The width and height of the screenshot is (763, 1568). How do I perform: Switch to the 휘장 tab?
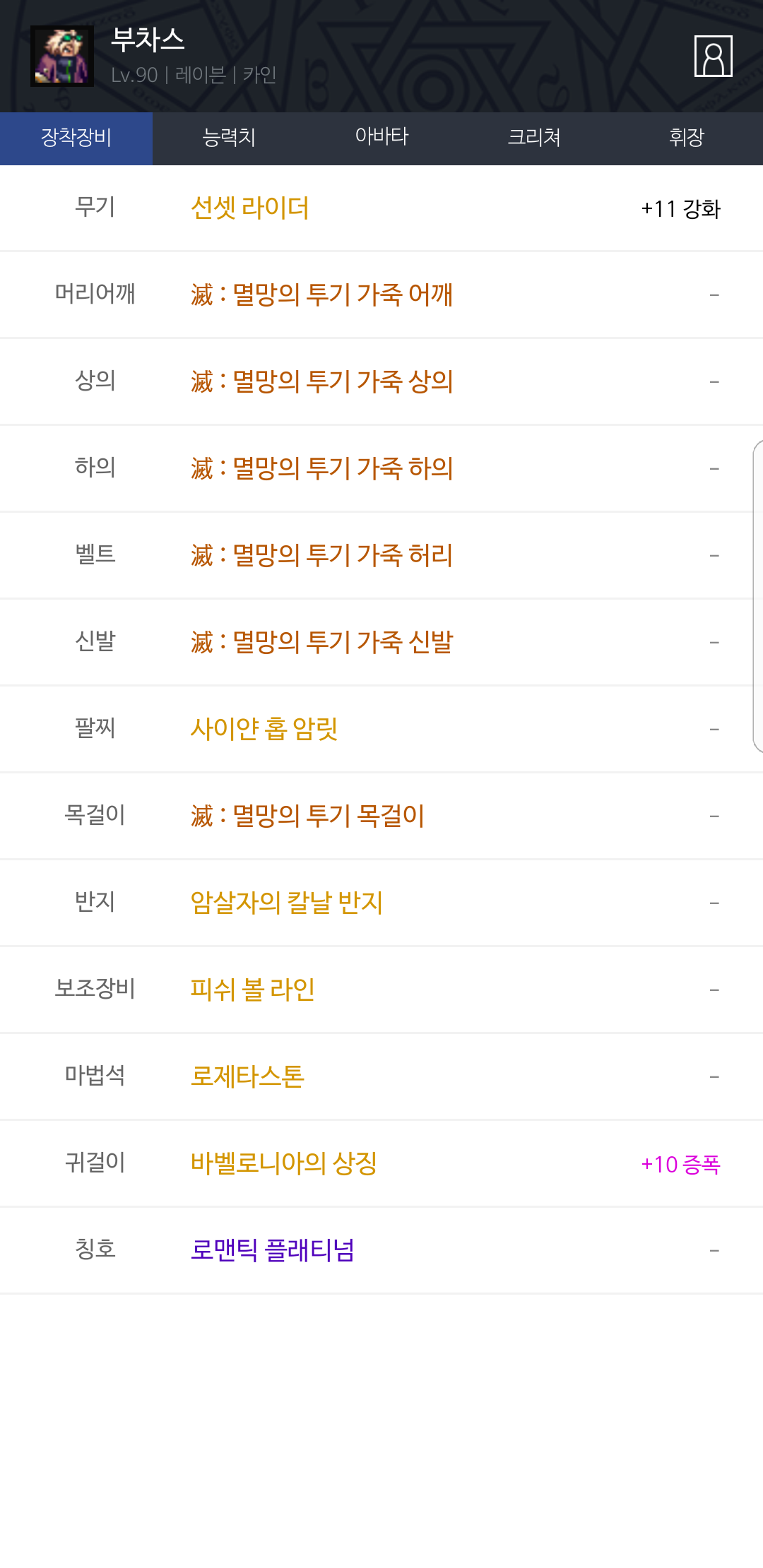[x=686, y=138]
